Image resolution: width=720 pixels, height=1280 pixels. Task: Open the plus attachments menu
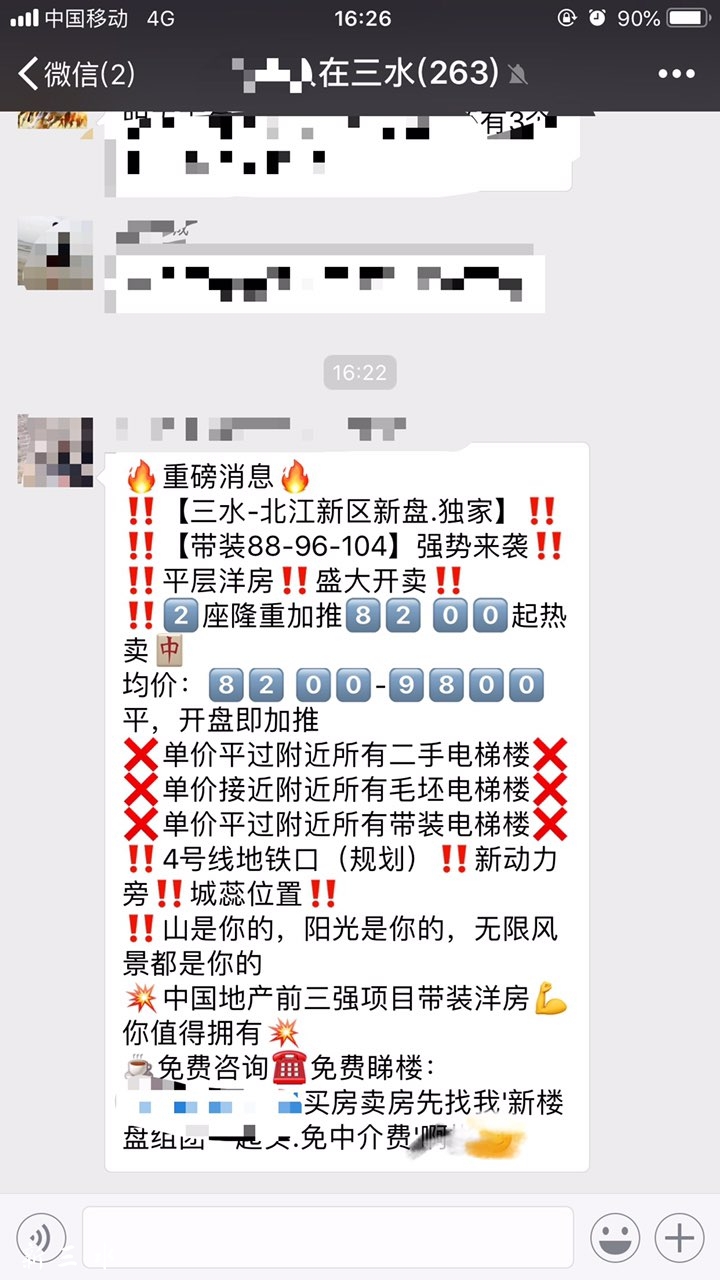coord(679,1238)
